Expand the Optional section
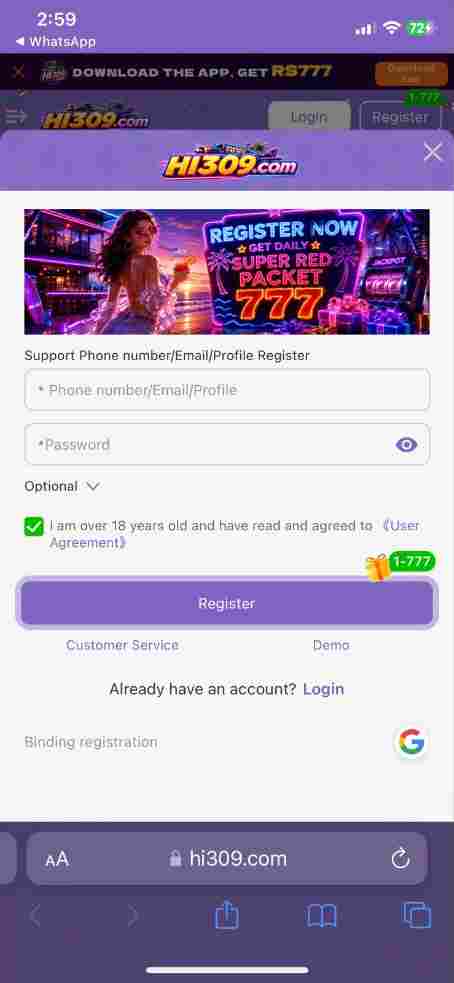454x983 pixels. click(x=61, y=486)
